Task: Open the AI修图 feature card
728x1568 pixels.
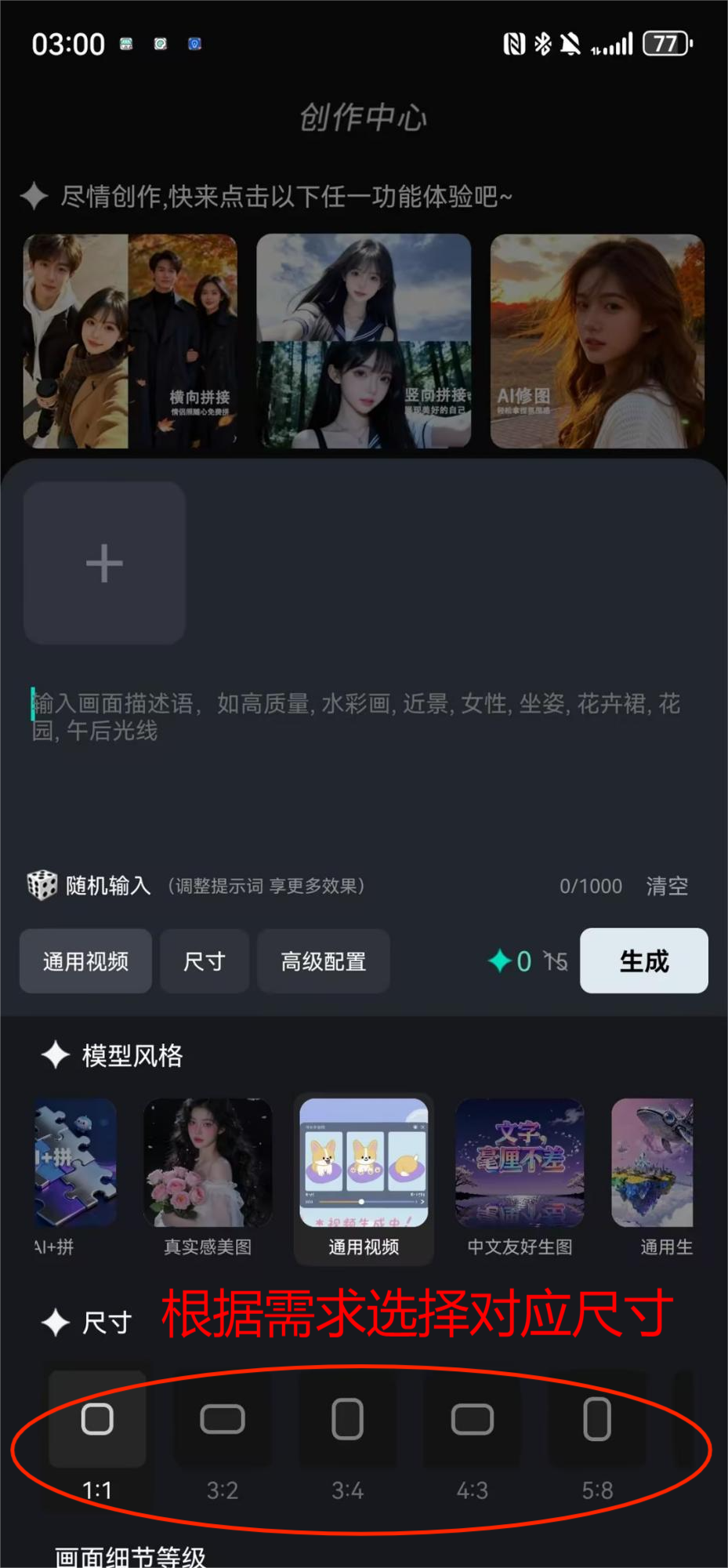Action: [x=597, y=341]
